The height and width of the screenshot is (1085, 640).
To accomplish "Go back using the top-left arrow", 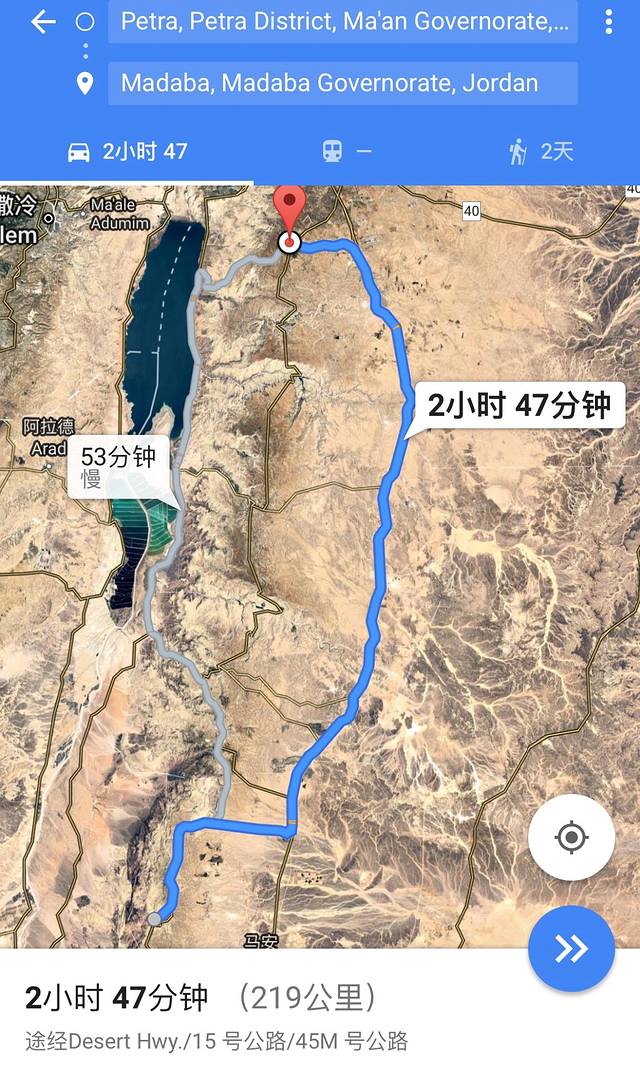I will pos(42,22).
